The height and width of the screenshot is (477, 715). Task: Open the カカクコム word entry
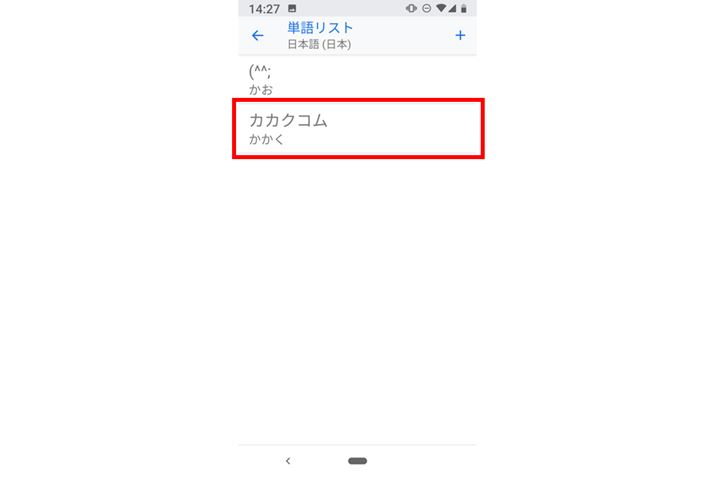[x=357, y=128]
